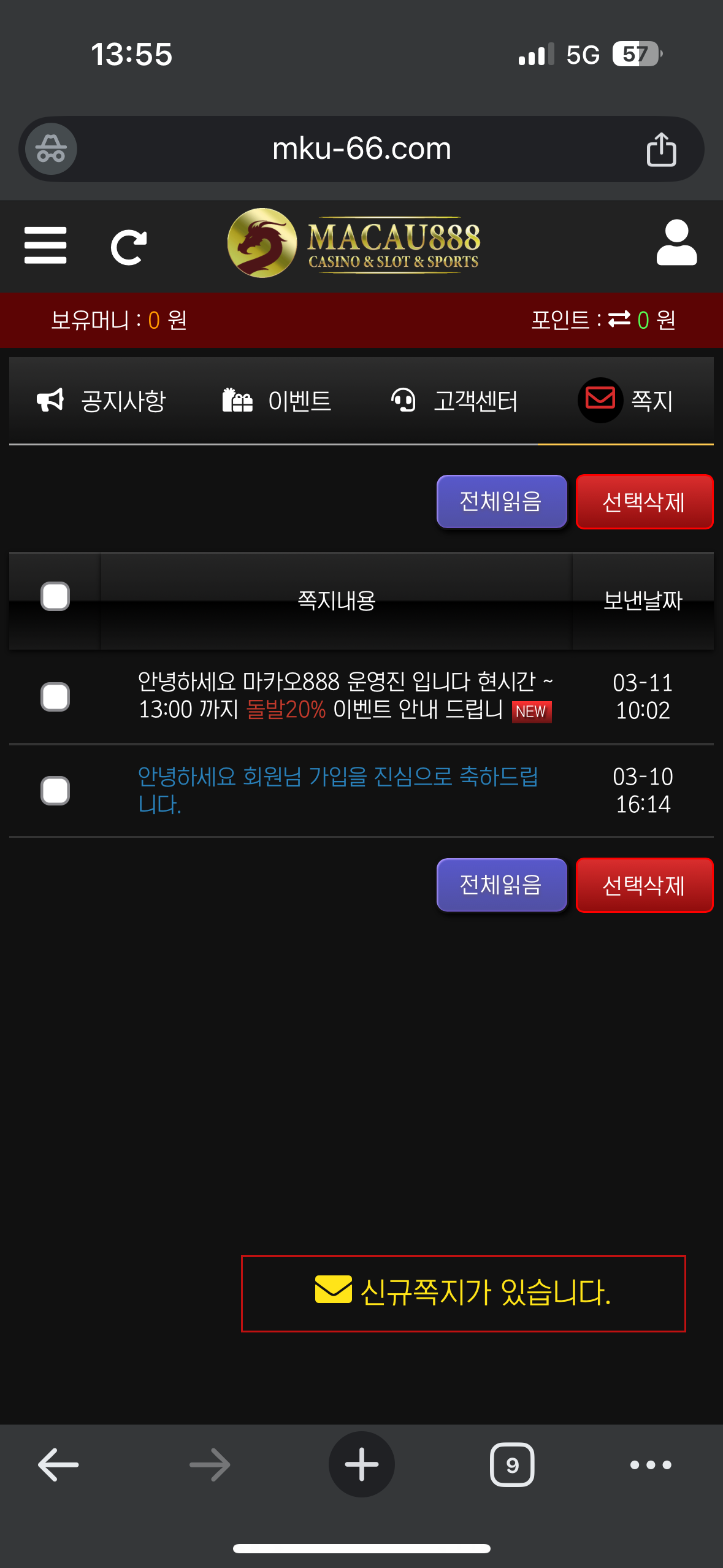Tap the top 전체읽음 button
Screen dimensions: 723x1568
click(x=502, y=501)
